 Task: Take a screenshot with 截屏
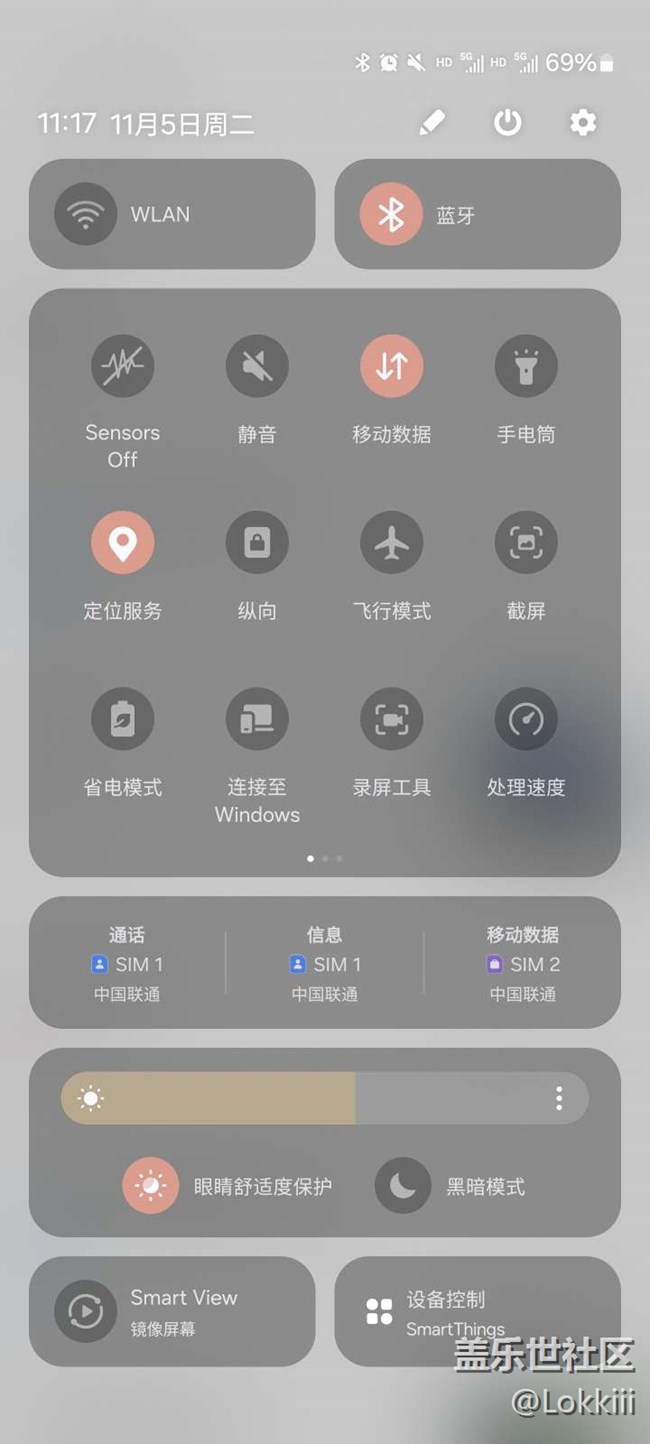[526, 543]
